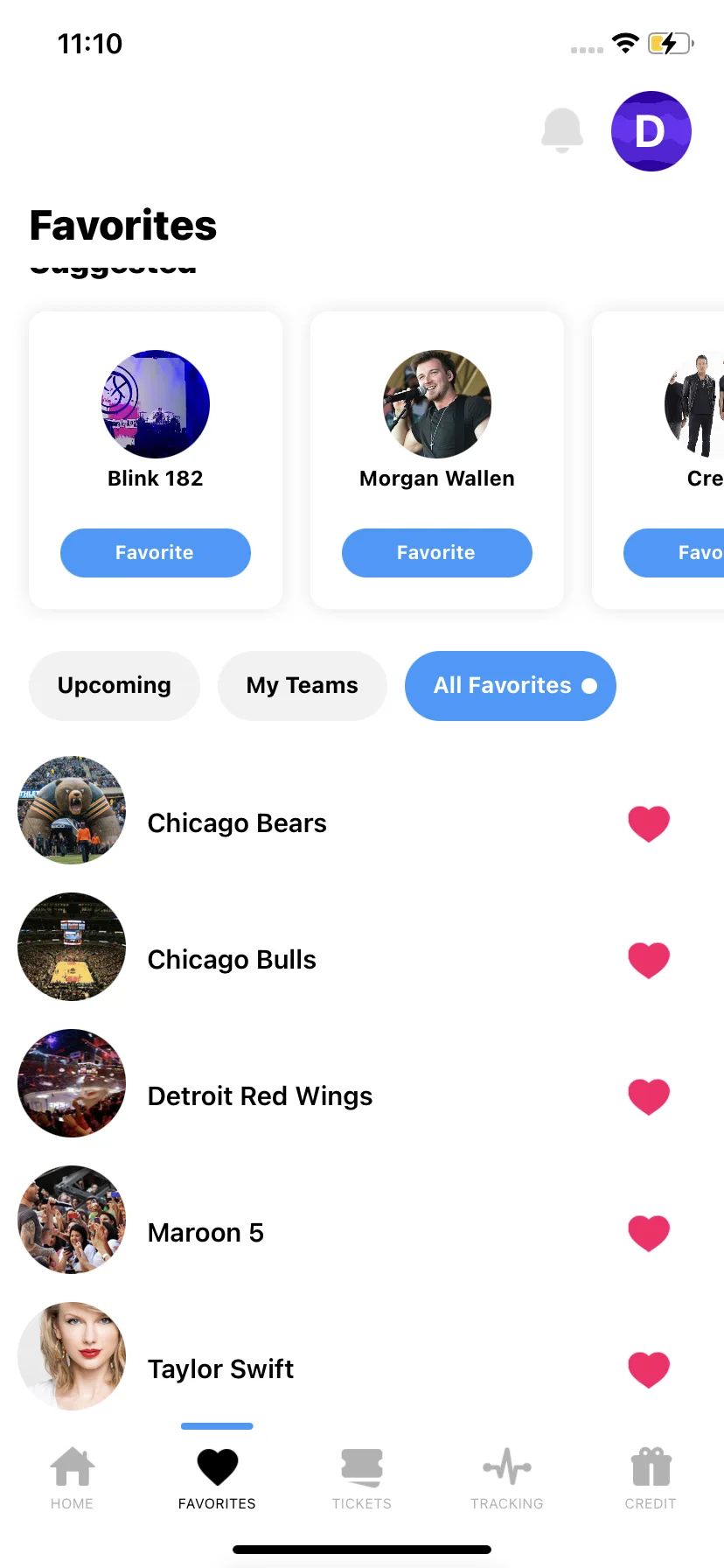Viewport: 724px width, 1568px height.
Task: Remove Maroon 5 from favorites
Action: [x=649, y=1233]
